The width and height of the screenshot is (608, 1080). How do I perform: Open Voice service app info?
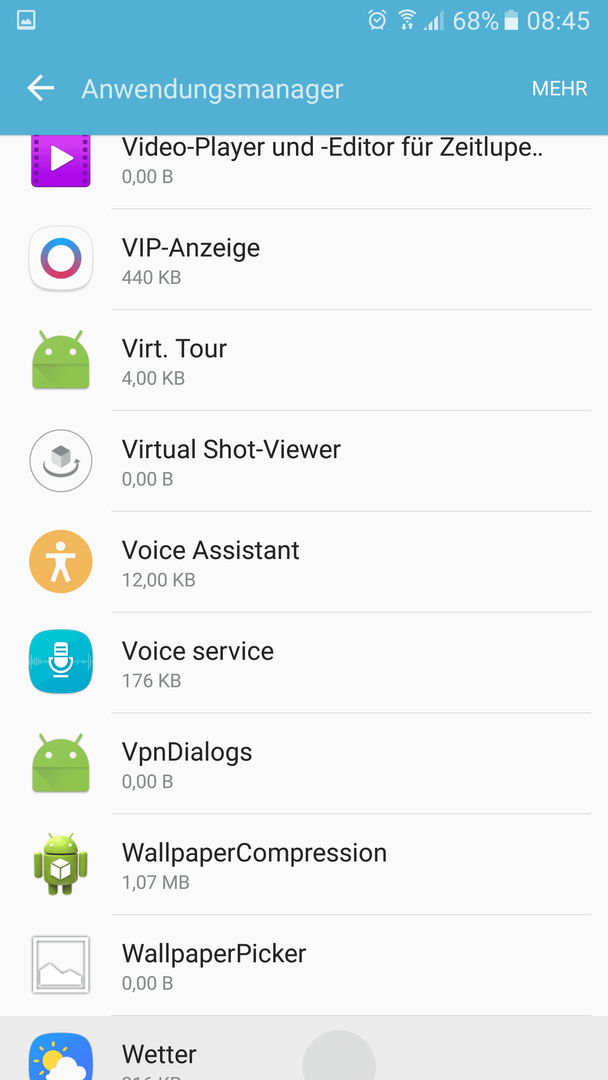point(304,663)
